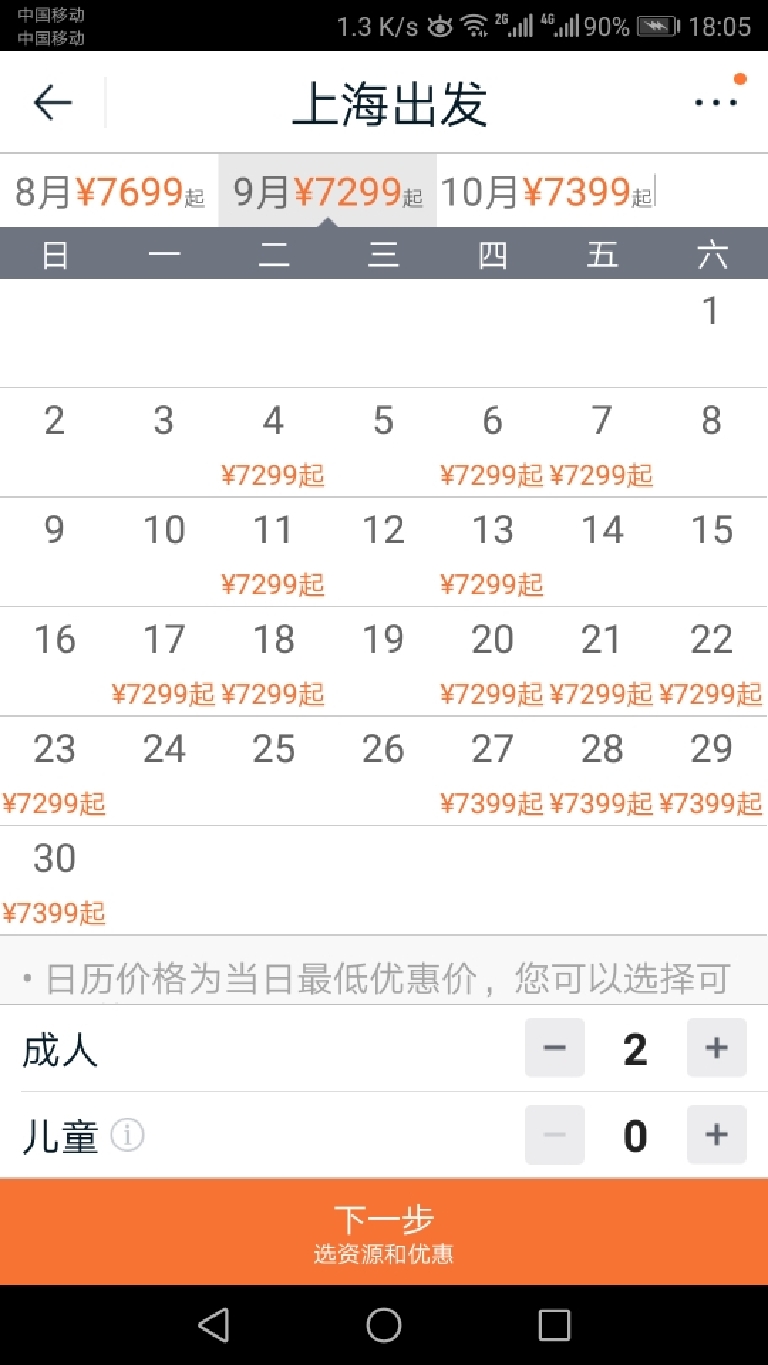The height and width of the screenshot is (1365, 768).
Task: Switch to the 8月 ¥7699 tab
Action: (x=109, y=191)
